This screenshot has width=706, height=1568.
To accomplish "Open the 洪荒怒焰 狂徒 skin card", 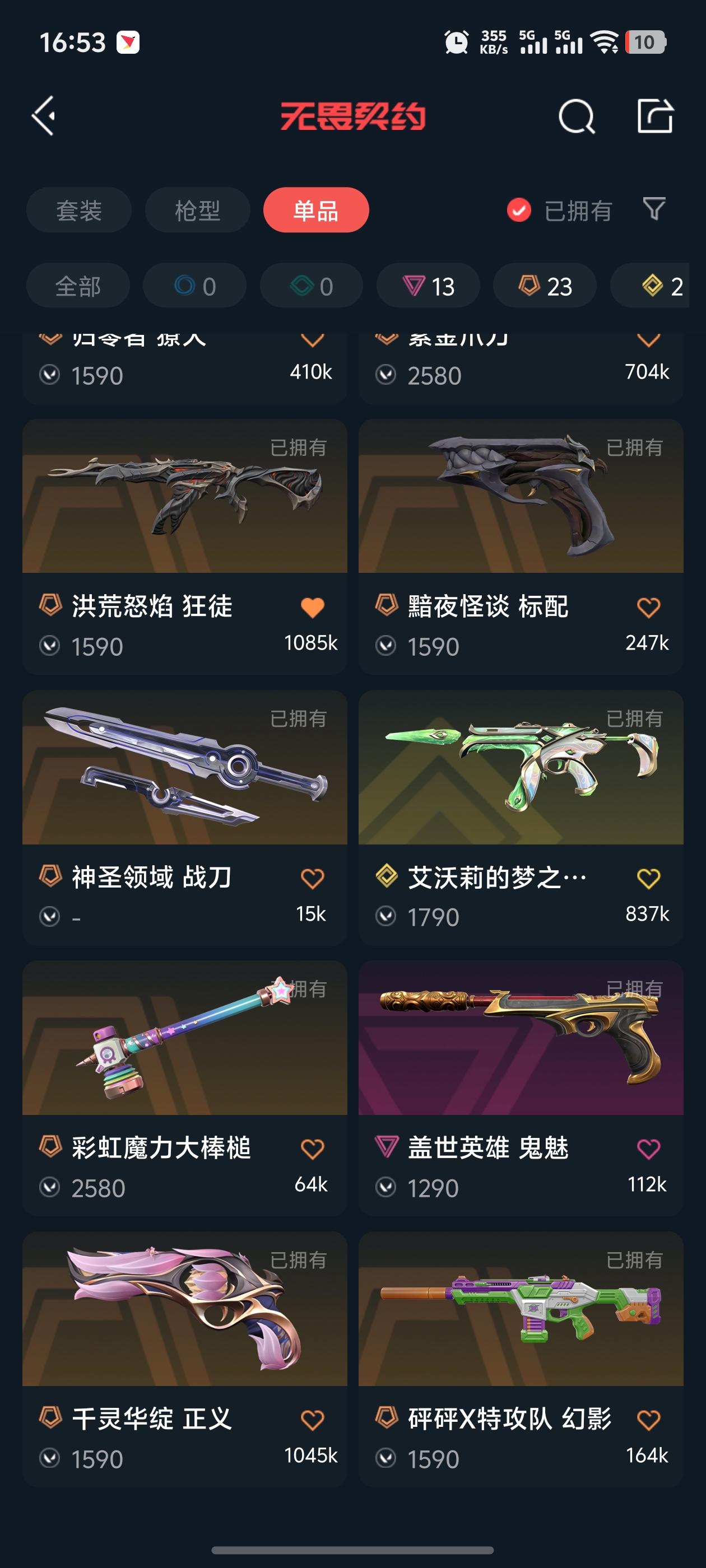I will (184, 496).
